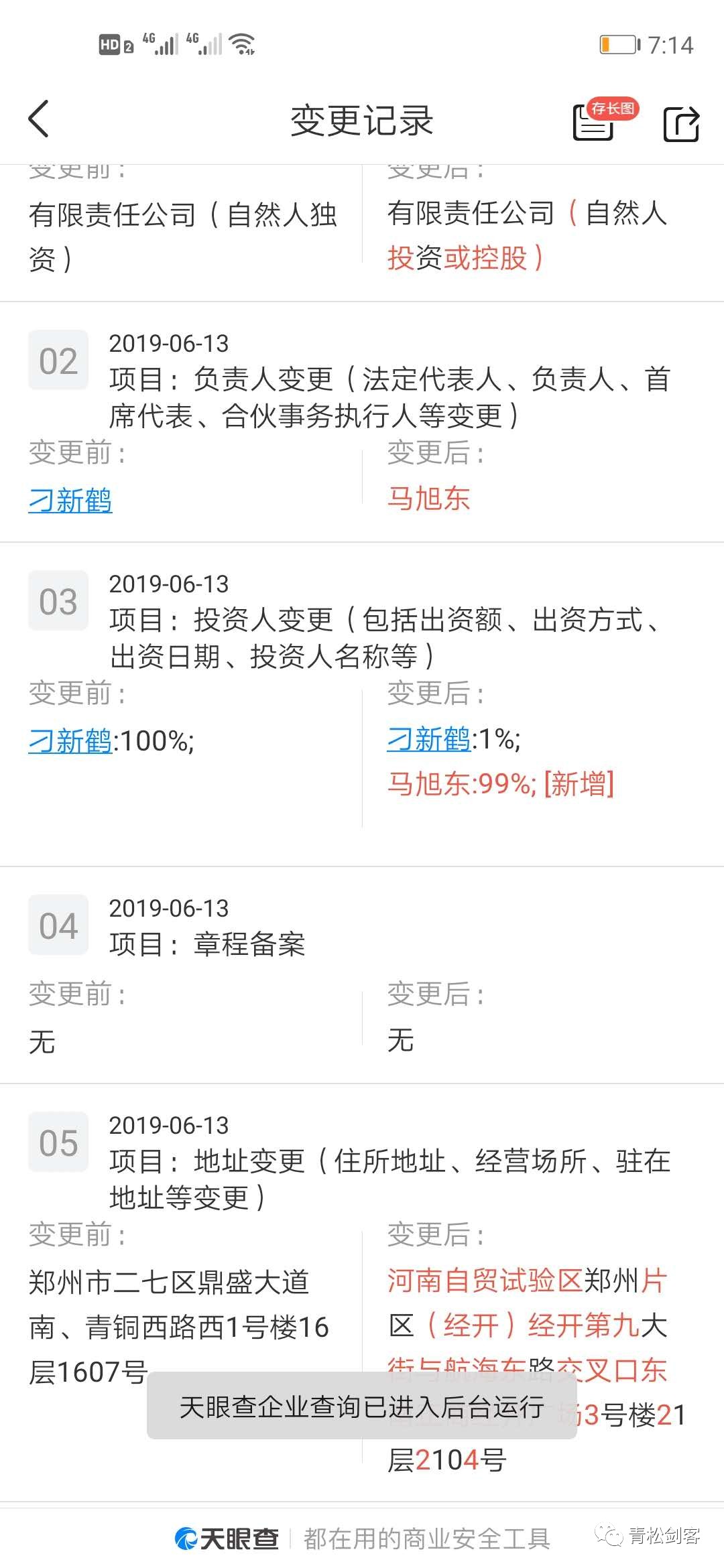724x1568 pixels.
Task: Open 刁新鹤:100% link under 变更前
Action: tap(70, 741)
